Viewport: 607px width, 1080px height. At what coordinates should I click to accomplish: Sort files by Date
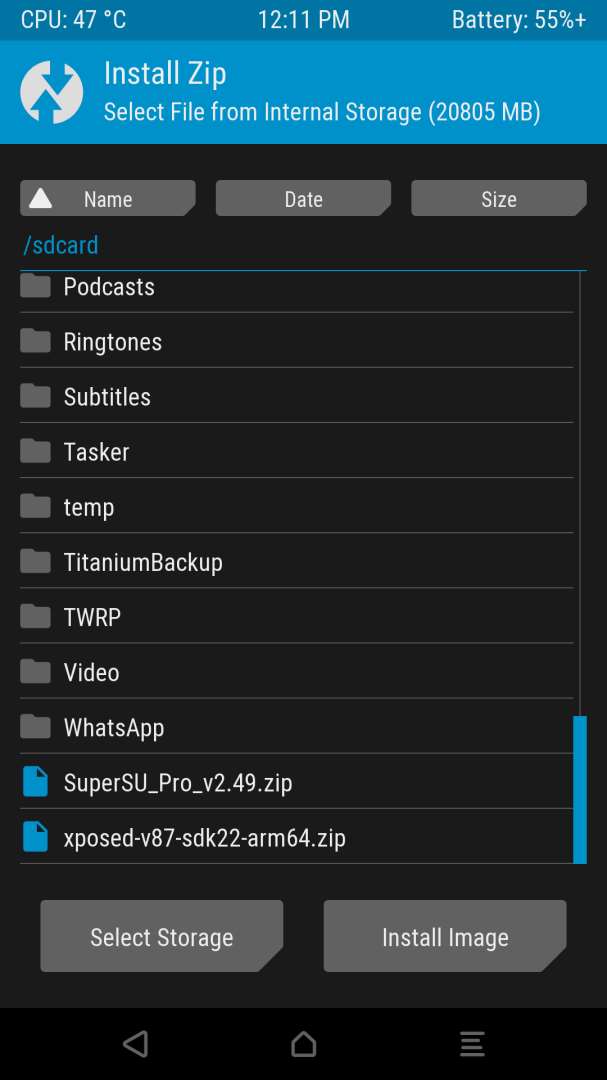(x=303, y=198)
